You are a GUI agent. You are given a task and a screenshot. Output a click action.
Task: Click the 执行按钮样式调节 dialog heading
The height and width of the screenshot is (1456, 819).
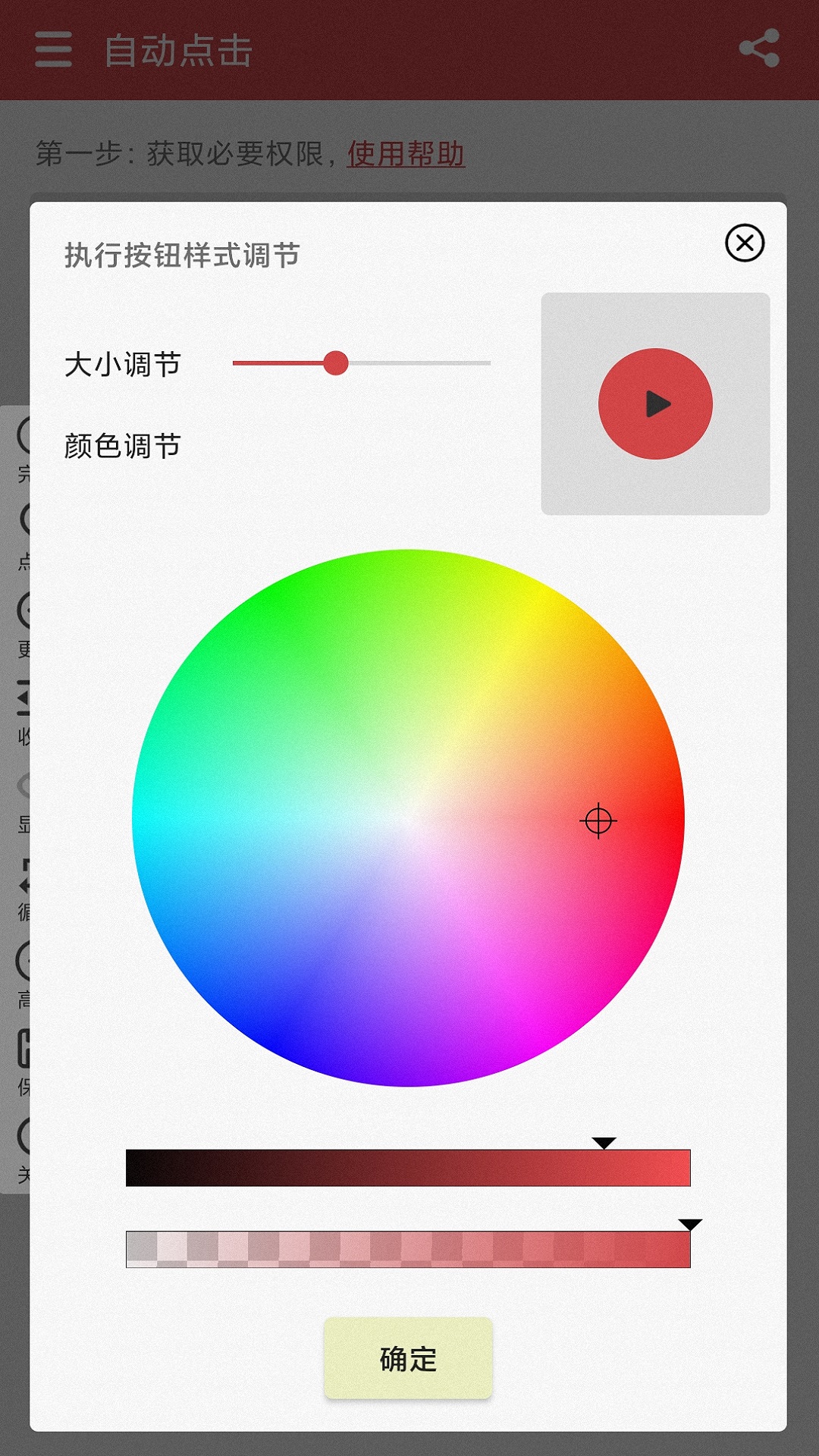(182, 256)
